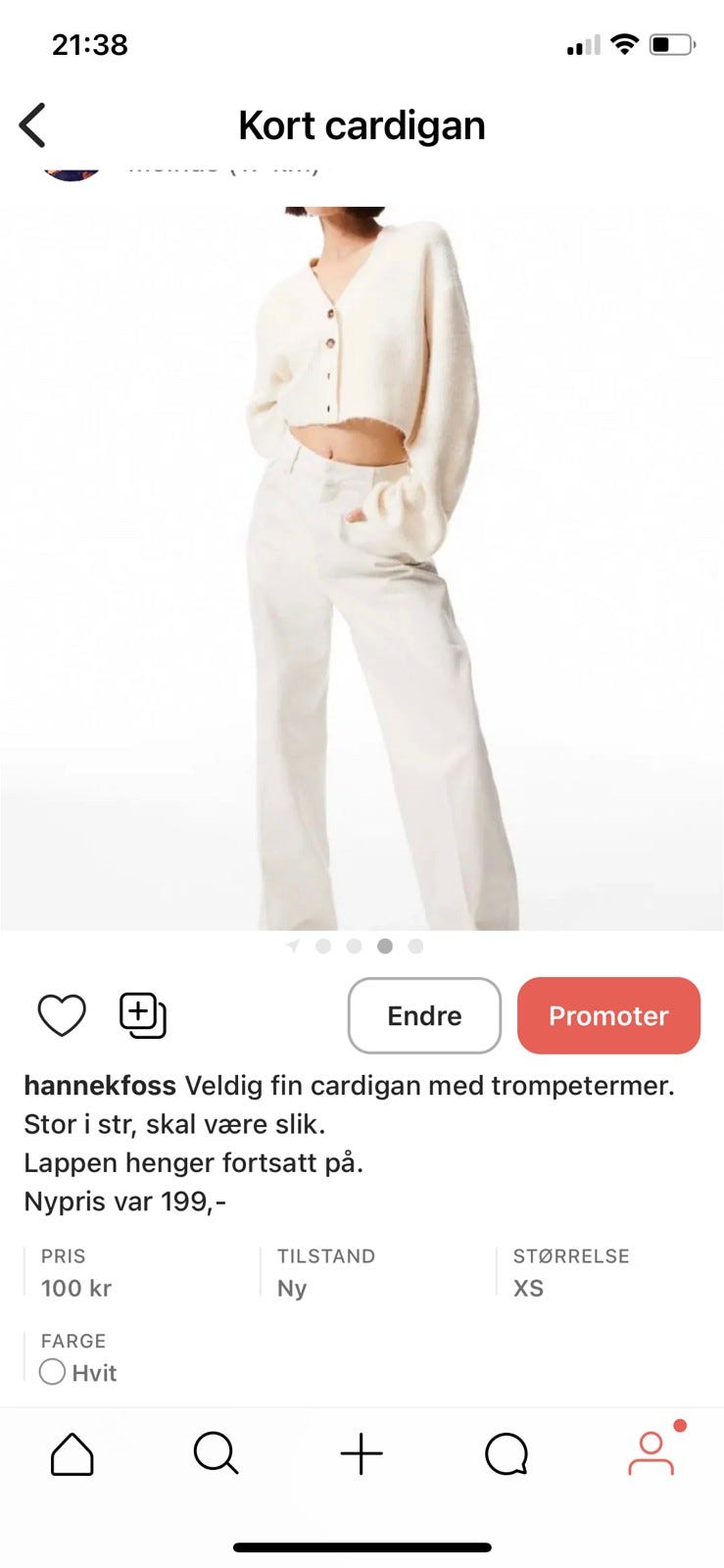Open messages via the chat bubble icon
724x1568 pixels.
tap(507, 1455)
